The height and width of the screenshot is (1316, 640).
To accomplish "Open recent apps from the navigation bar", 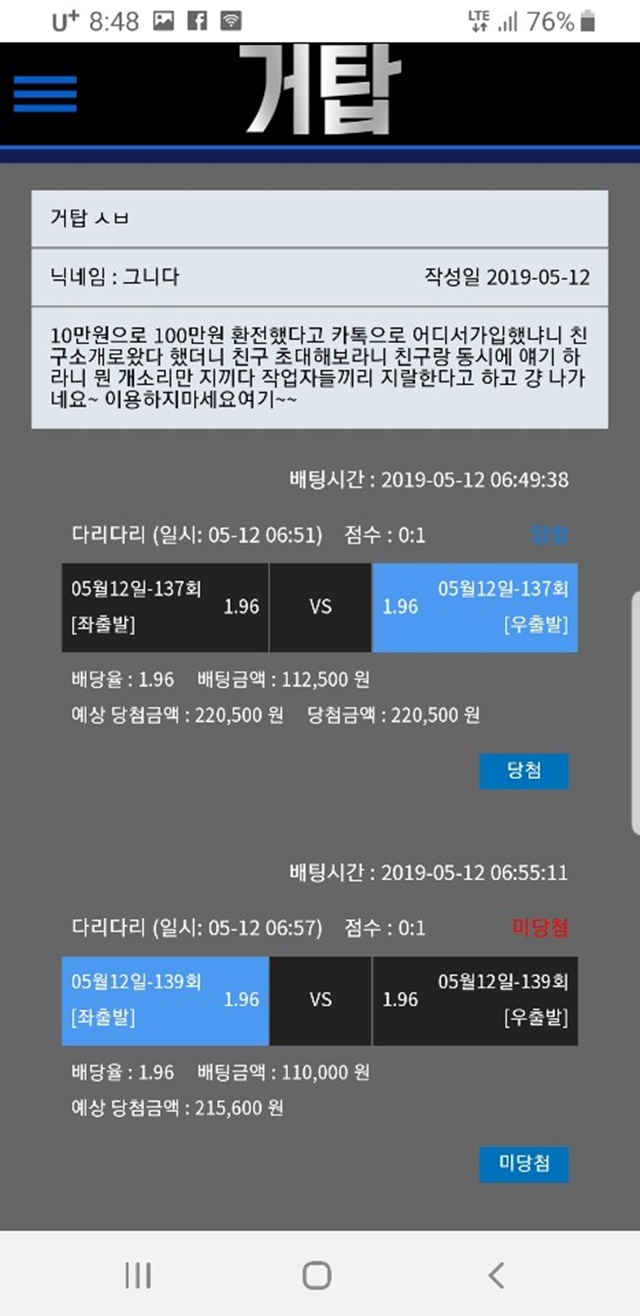I will point(138,1274).
